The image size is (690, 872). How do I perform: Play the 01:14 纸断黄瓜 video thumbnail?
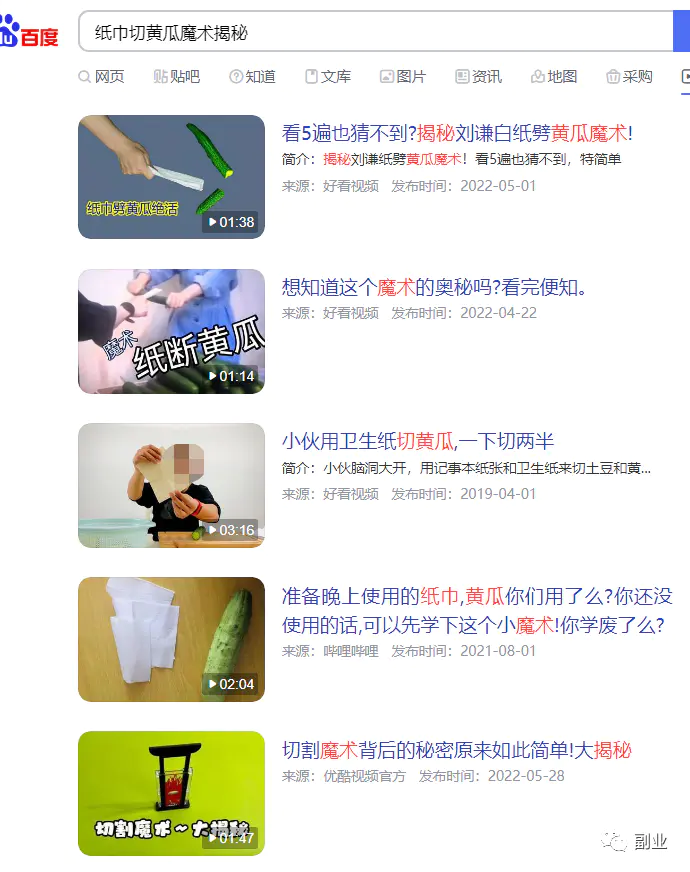pos(171,331)
